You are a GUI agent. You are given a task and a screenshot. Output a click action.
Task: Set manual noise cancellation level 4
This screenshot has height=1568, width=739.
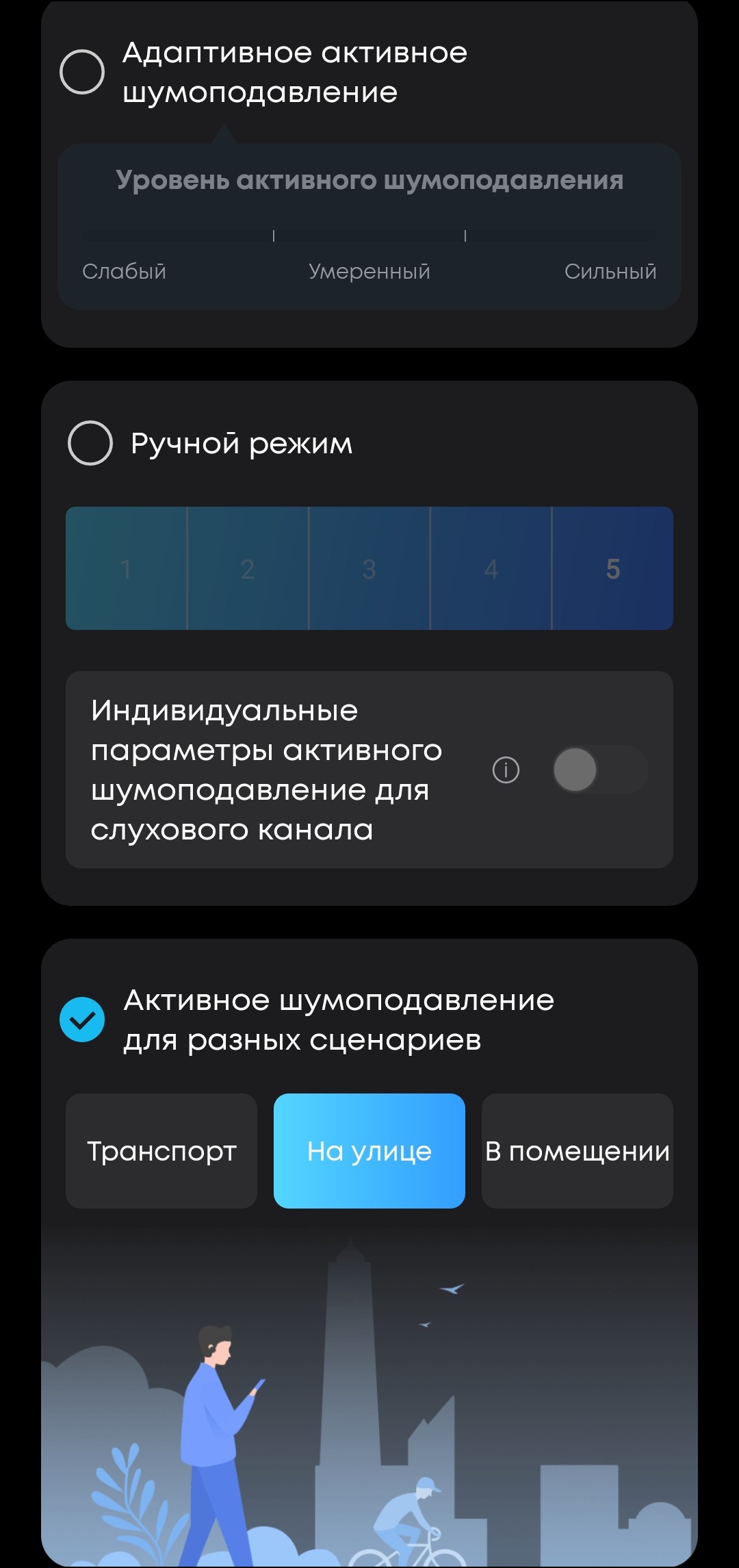click(491, 568)
